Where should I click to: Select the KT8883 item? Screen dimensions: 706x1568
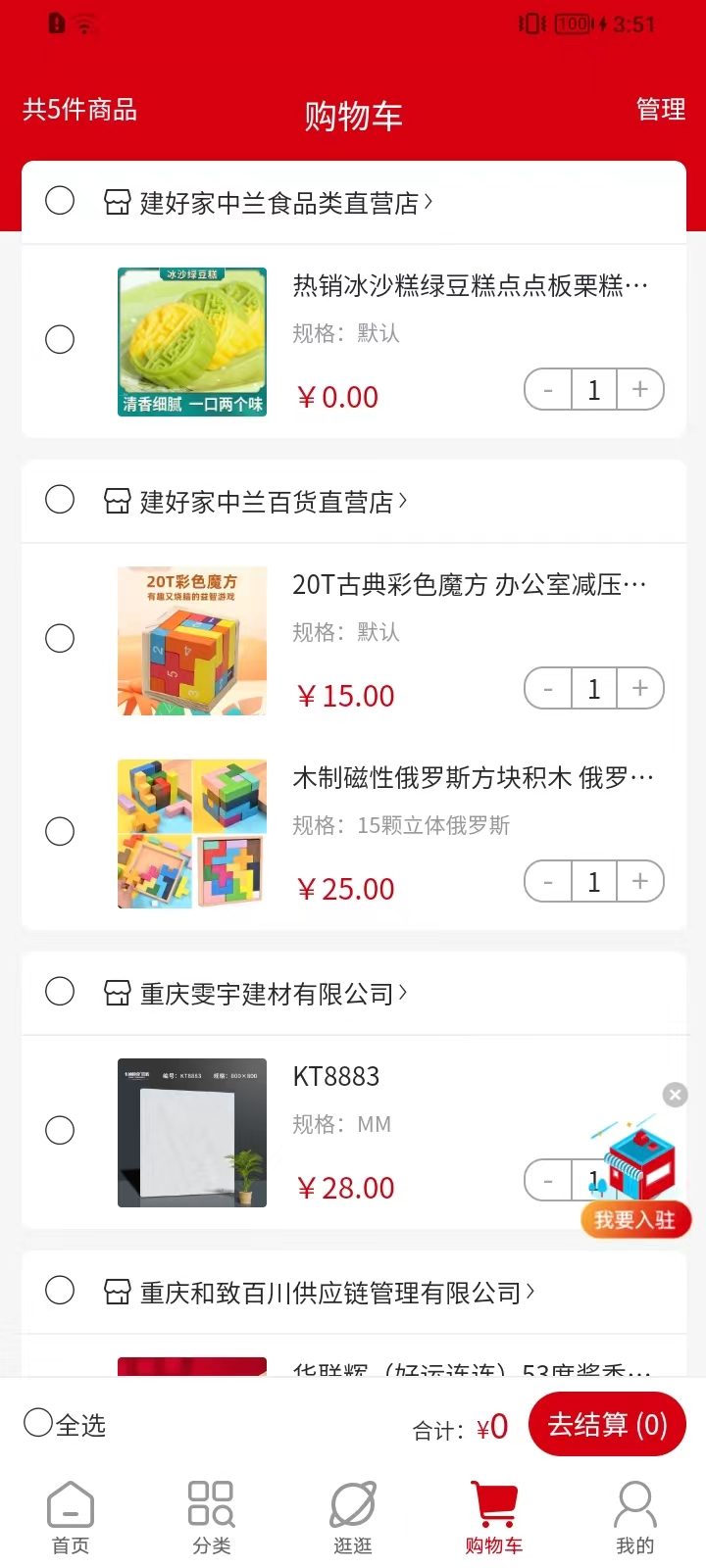[x=60, y=1131]
